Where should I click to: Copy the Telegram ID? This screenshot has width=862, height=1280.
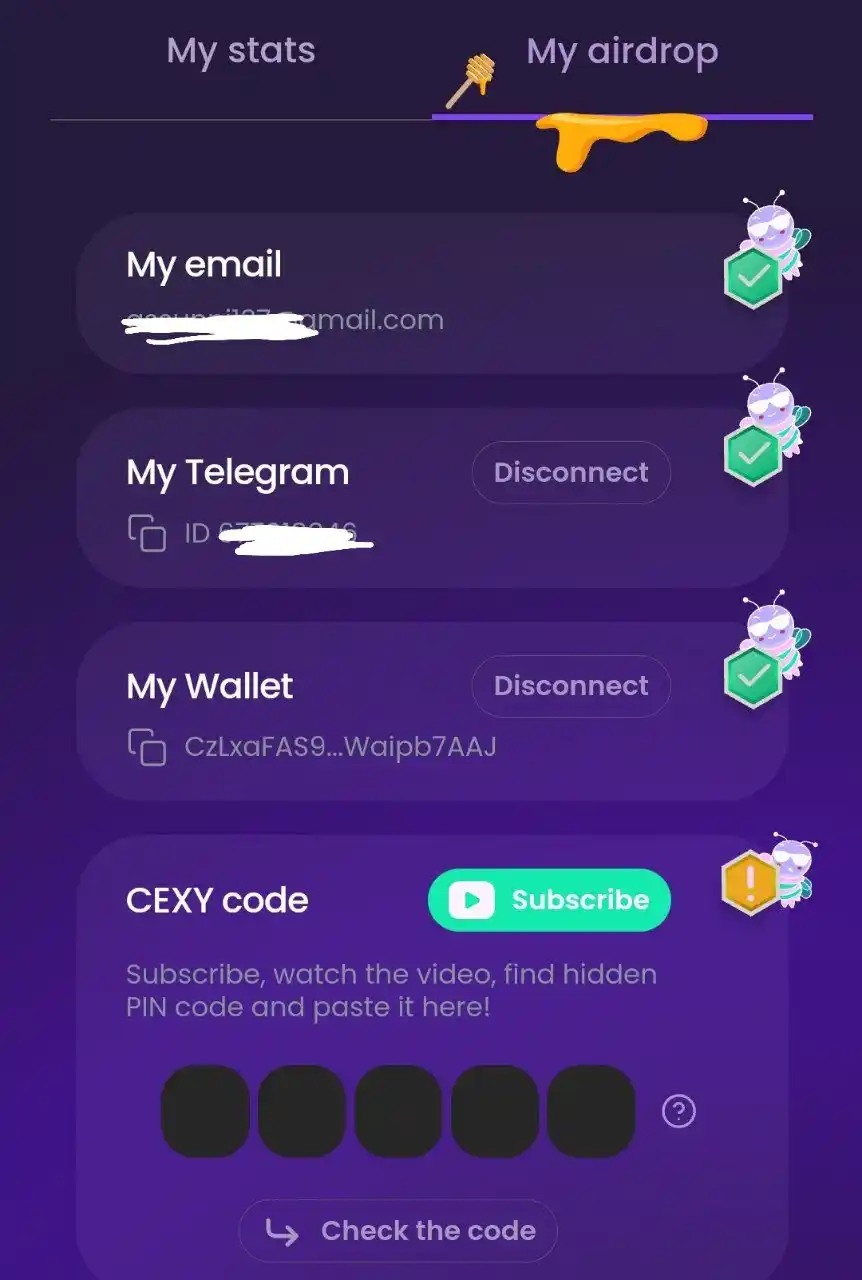(147, 533)
